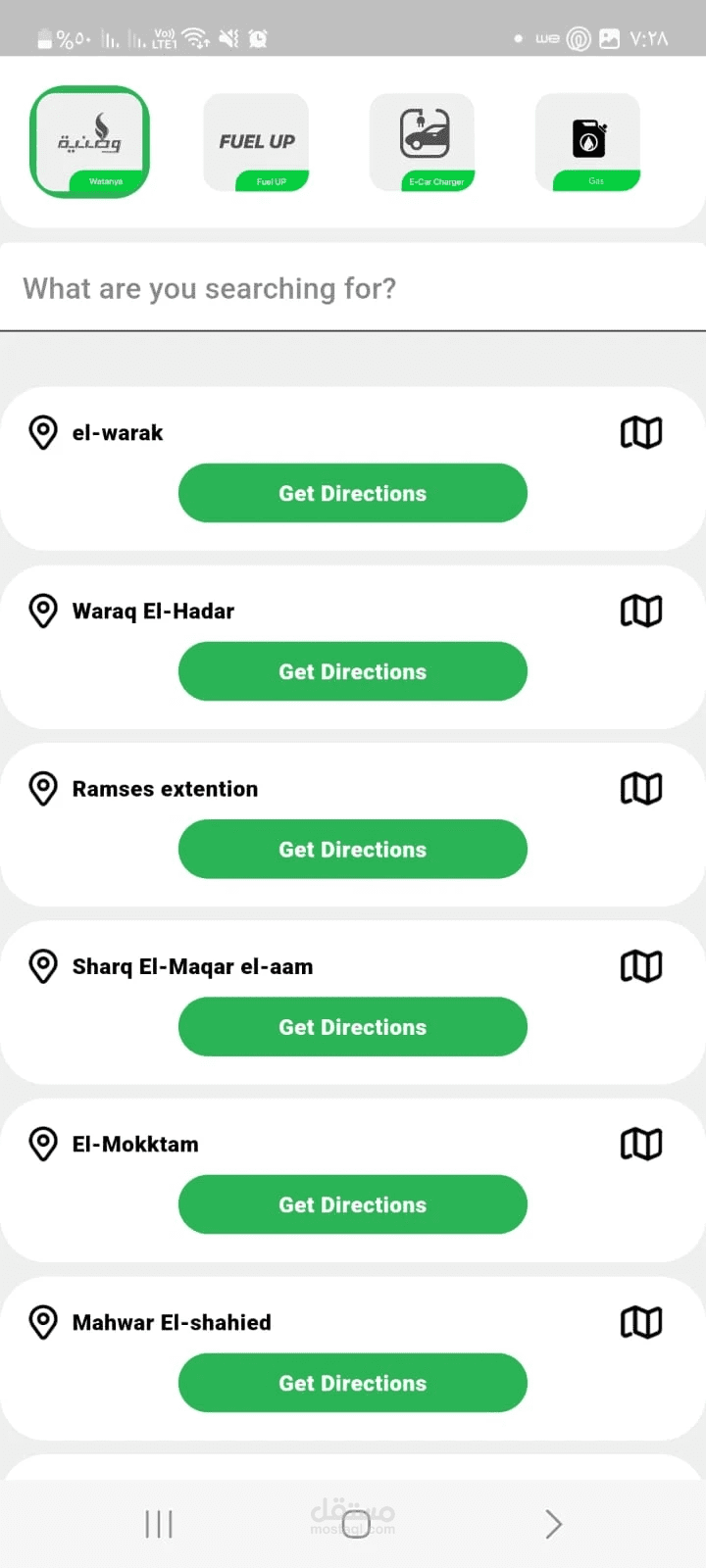Switch to the Gas category
Viewport: 706px width, 1568px height.
pos(588,142)
